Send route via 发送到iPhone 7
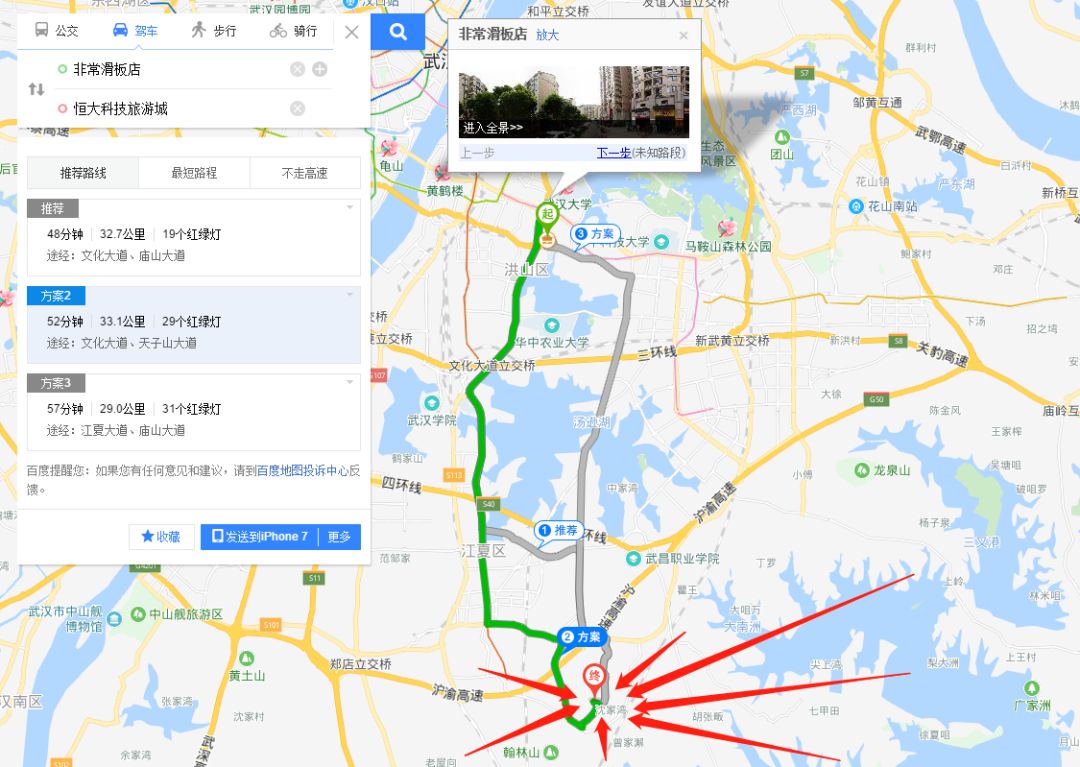Image resolution: width=1080 pixels, height=767 pixels. [259, 537]
